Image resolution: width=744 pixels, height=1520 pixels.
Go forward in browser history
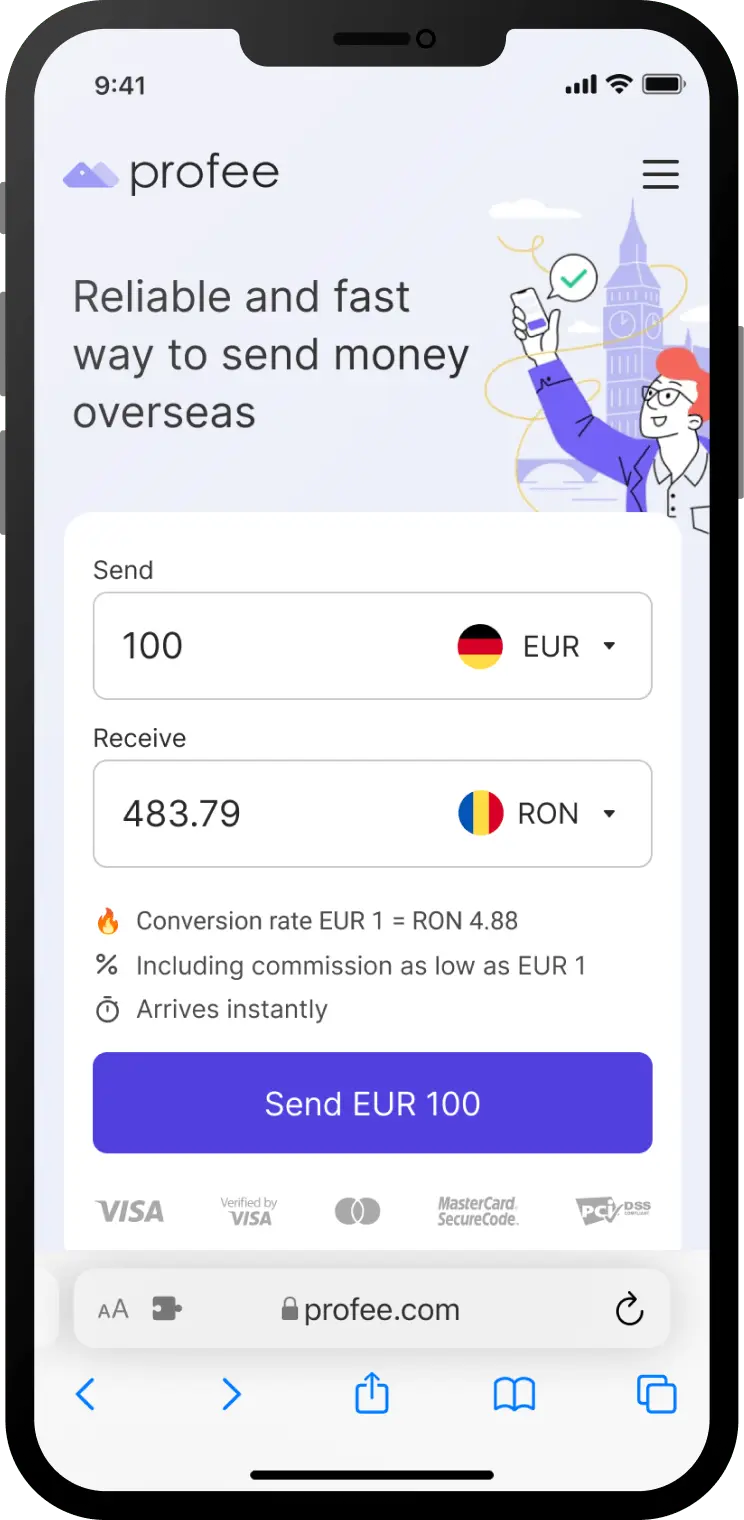(x=231, y=1394)
